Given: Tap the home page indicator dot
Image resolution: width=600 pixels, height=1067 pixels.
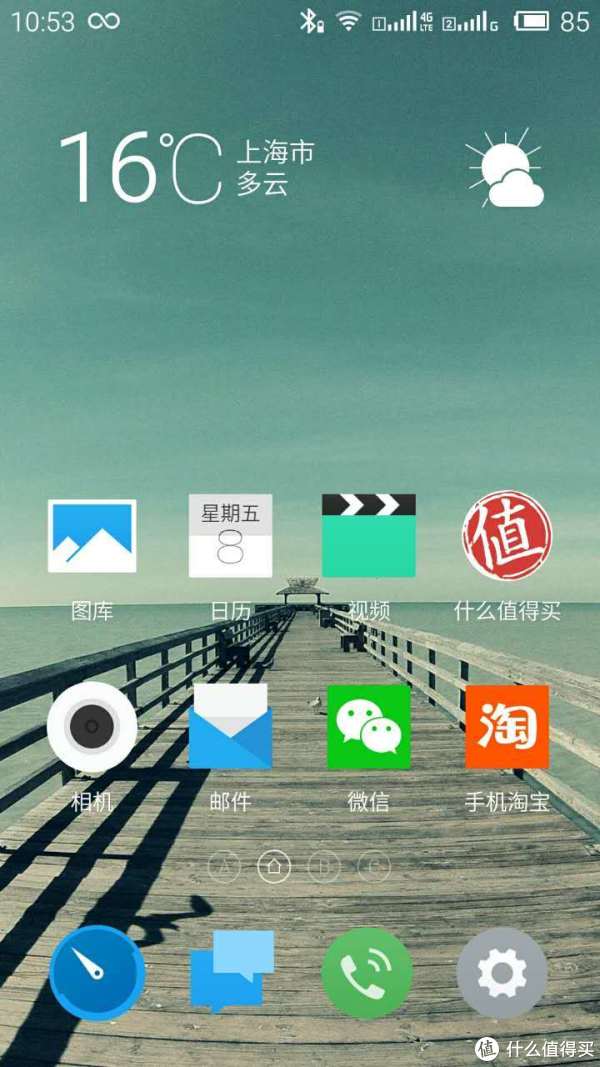Looking at the screenshot, I should 274,866.
